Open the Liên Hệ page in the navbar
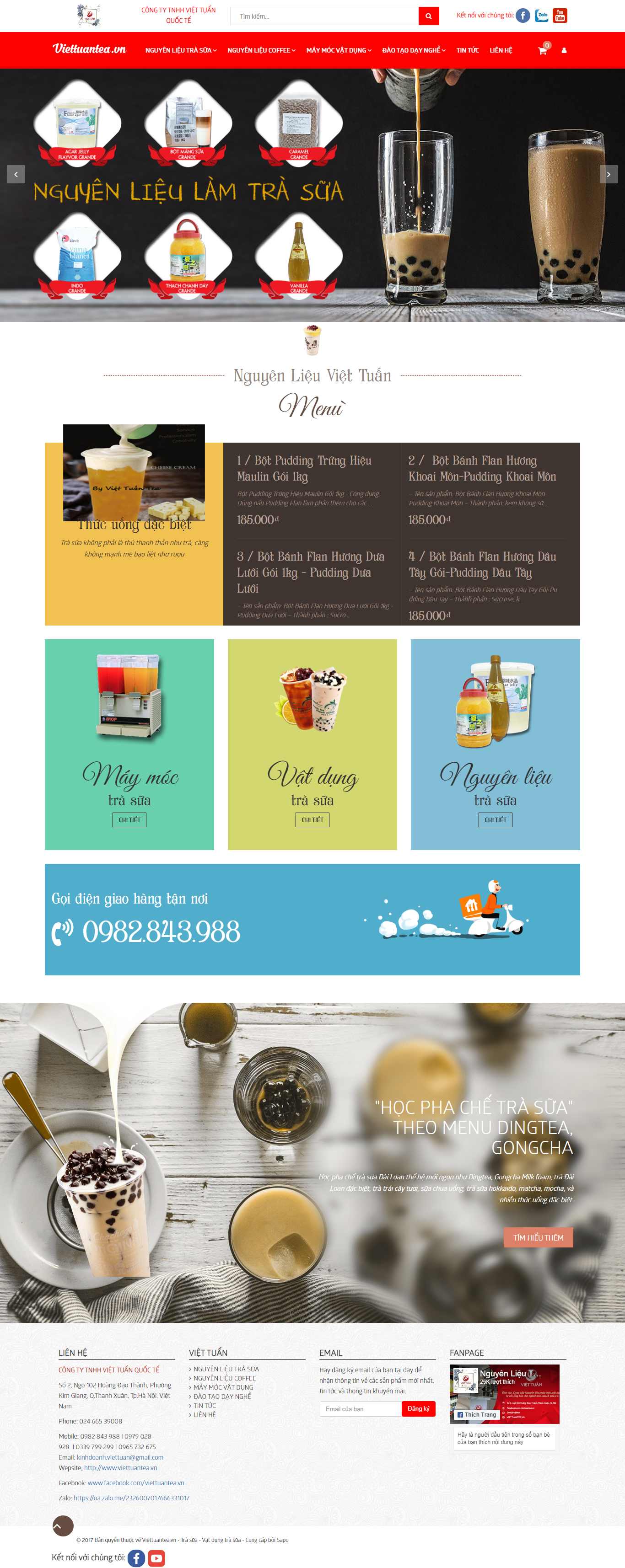 pos(501,50)
